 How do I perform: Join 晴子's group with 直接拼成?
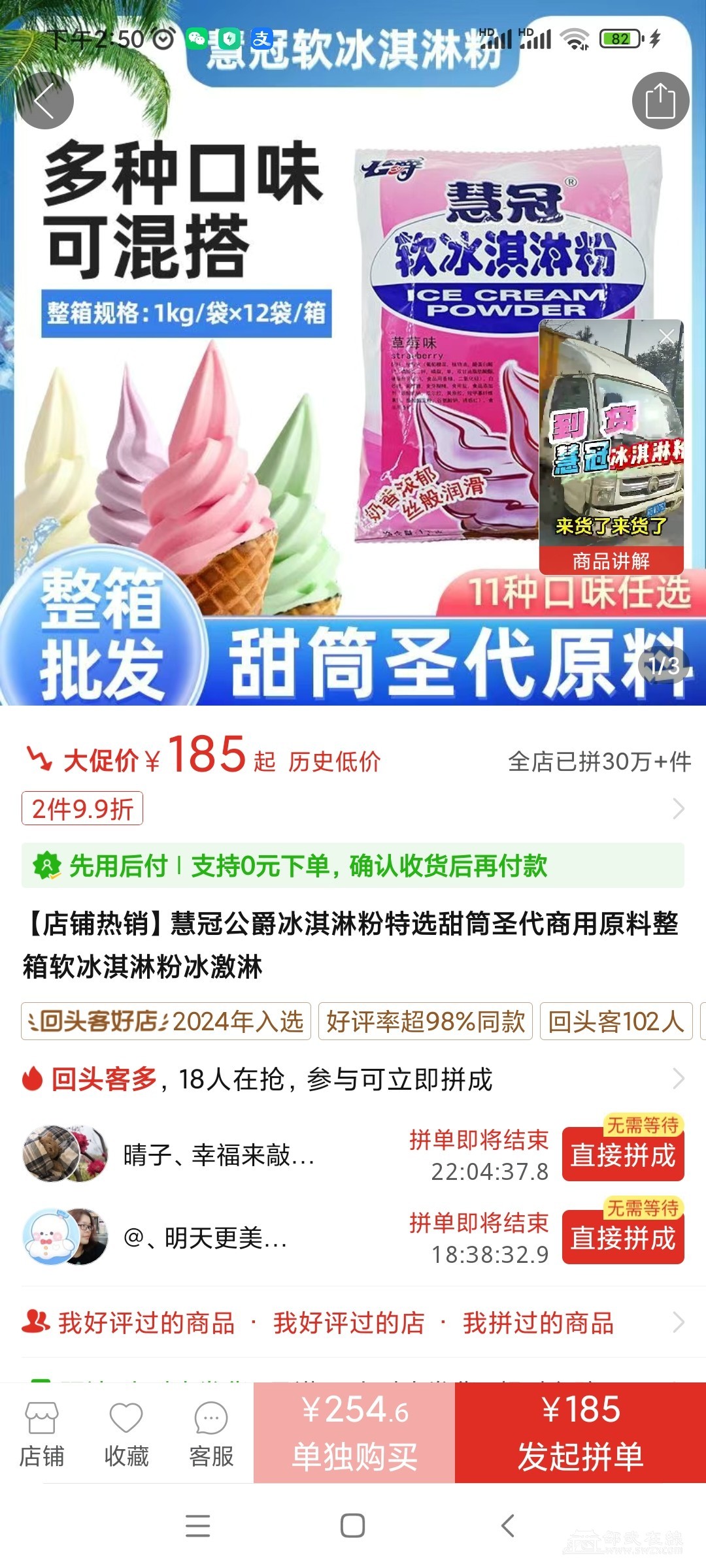622,1155
